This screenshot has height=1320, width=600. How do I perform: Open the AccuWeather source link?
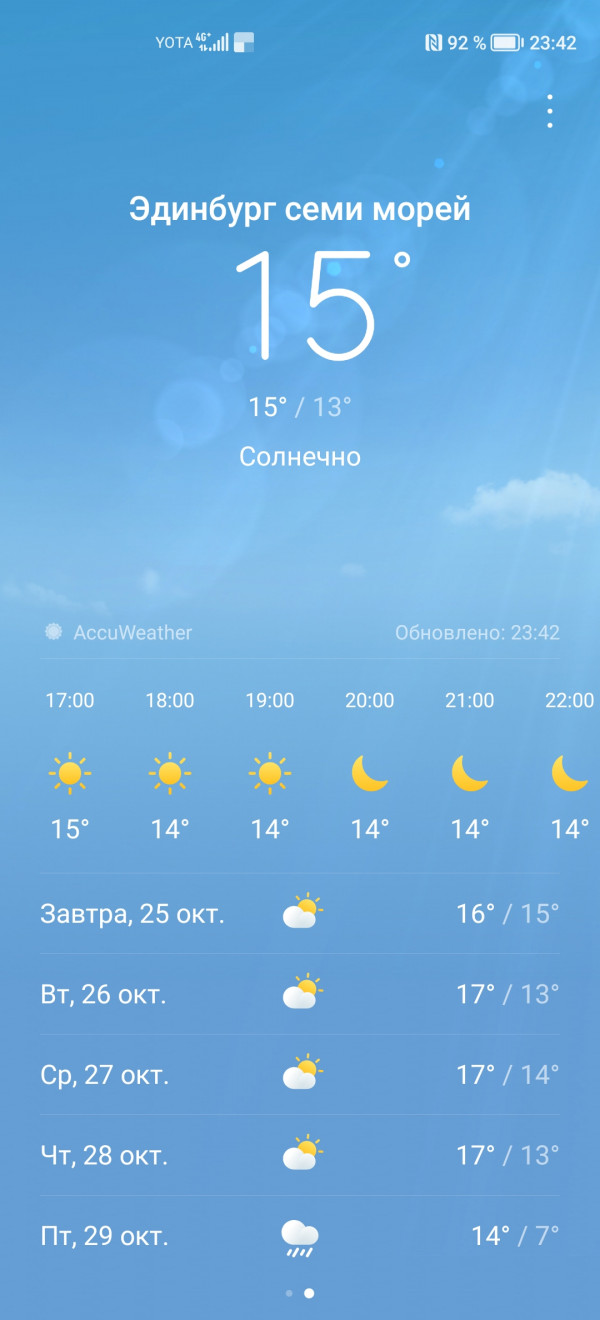(x=120, y=633)
